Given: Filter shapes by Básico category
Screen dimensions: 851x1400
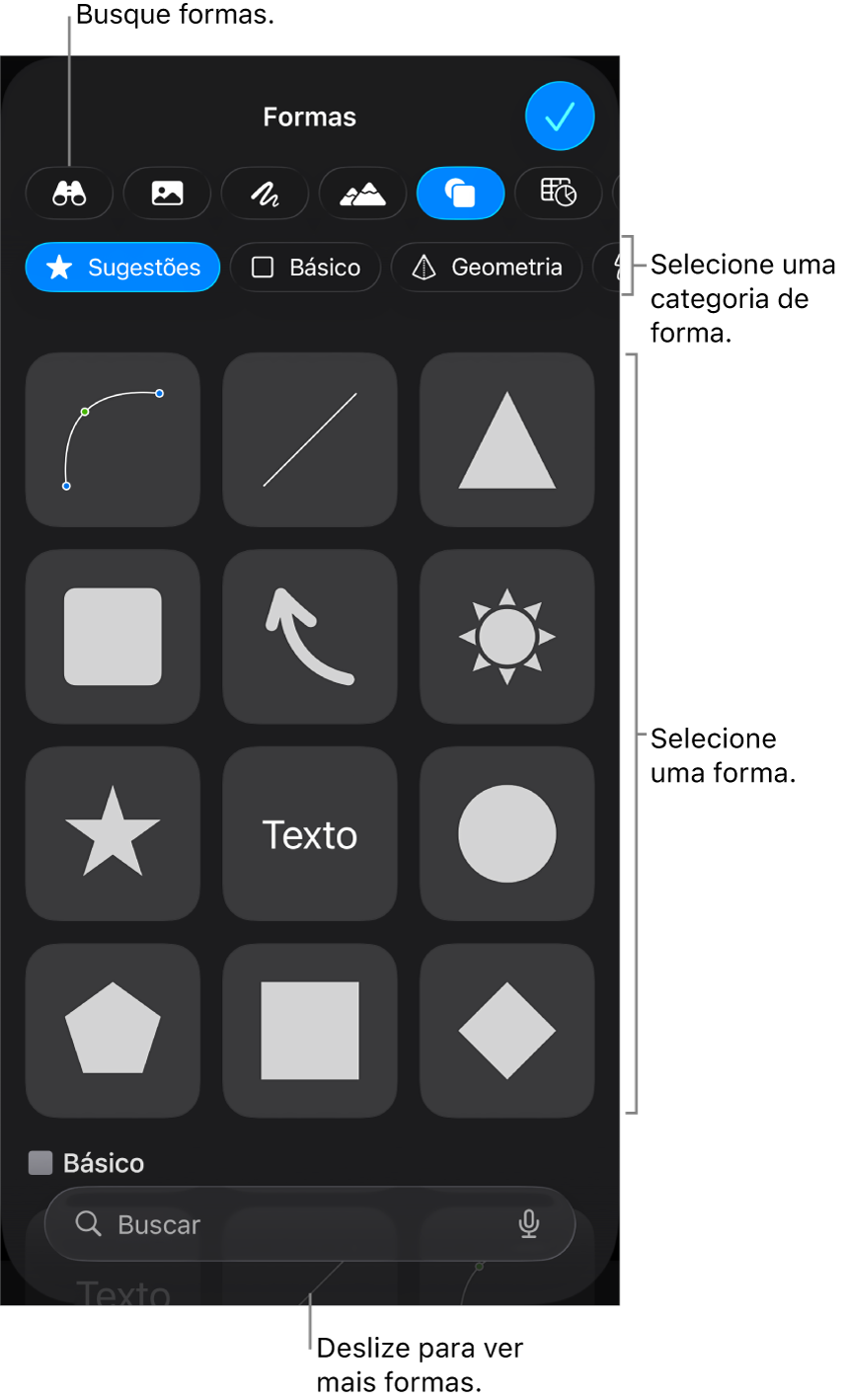Looking at the screenshot, I should point(305,268).
